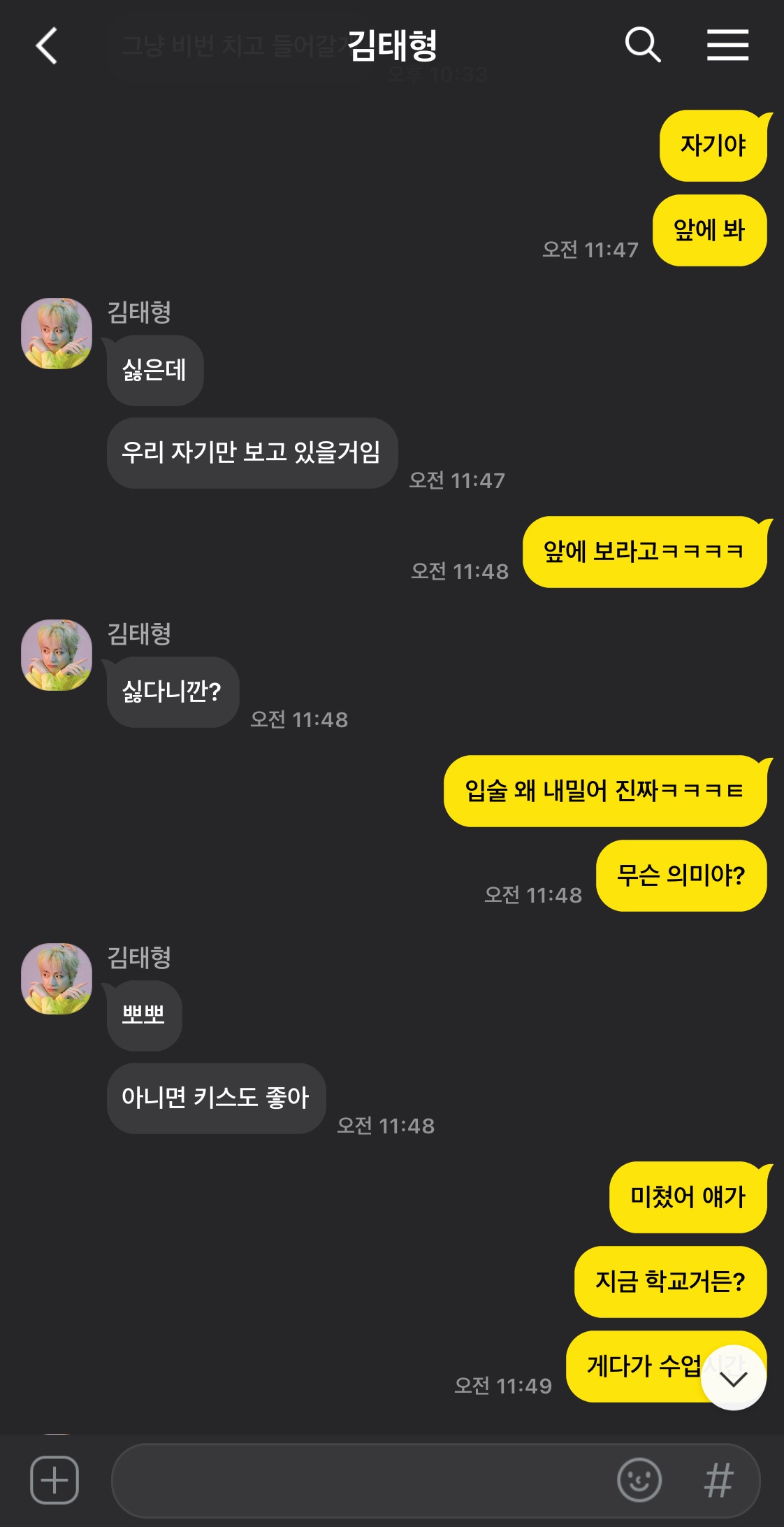The image size is (784, 1527).
Task: Open the chat room hamburger menu
Action: [727, 45]
